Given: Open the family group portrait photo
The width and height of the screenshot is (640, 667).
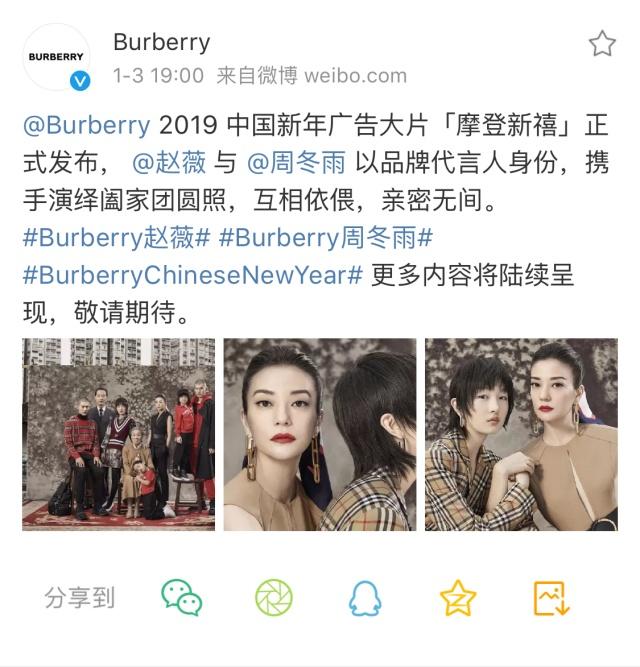Looking at the screenshot, I should 119,434.
